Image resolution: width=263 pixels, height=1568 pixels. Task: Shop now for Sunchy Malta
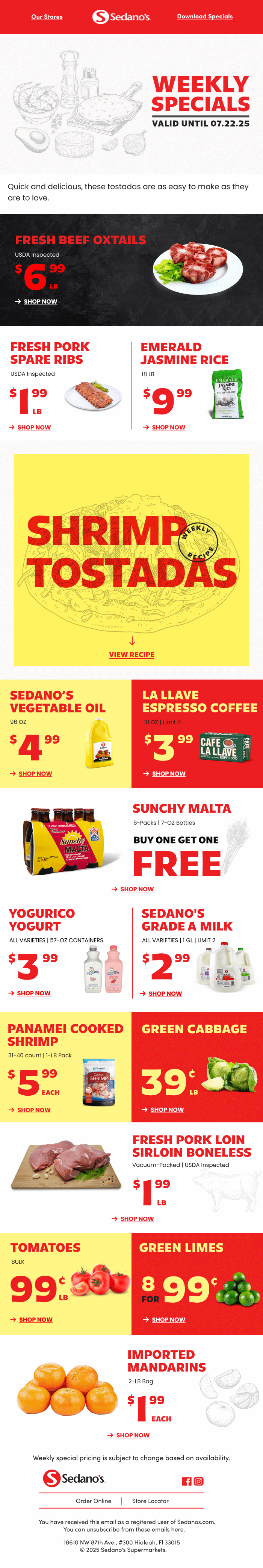click(x=137, y=889)
